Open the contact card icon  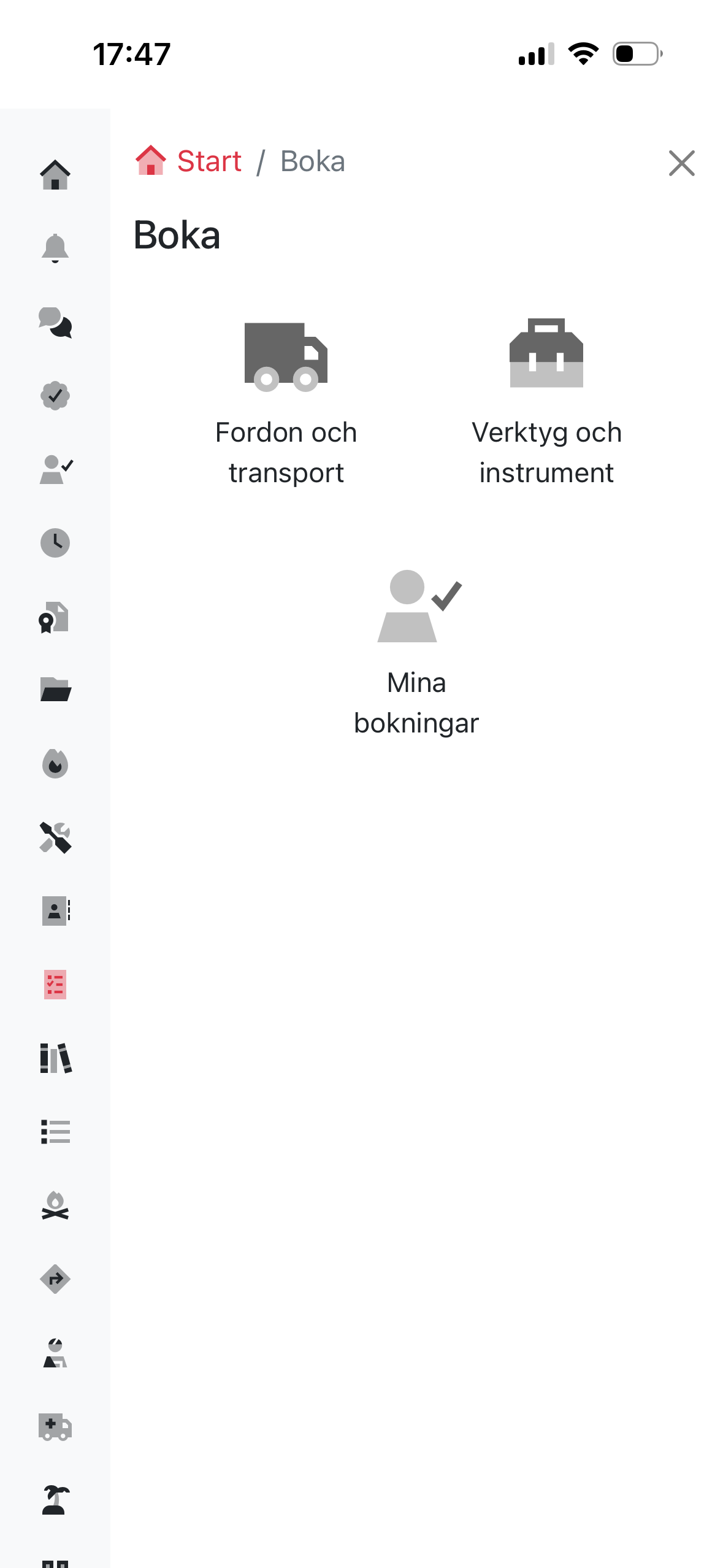55,911
